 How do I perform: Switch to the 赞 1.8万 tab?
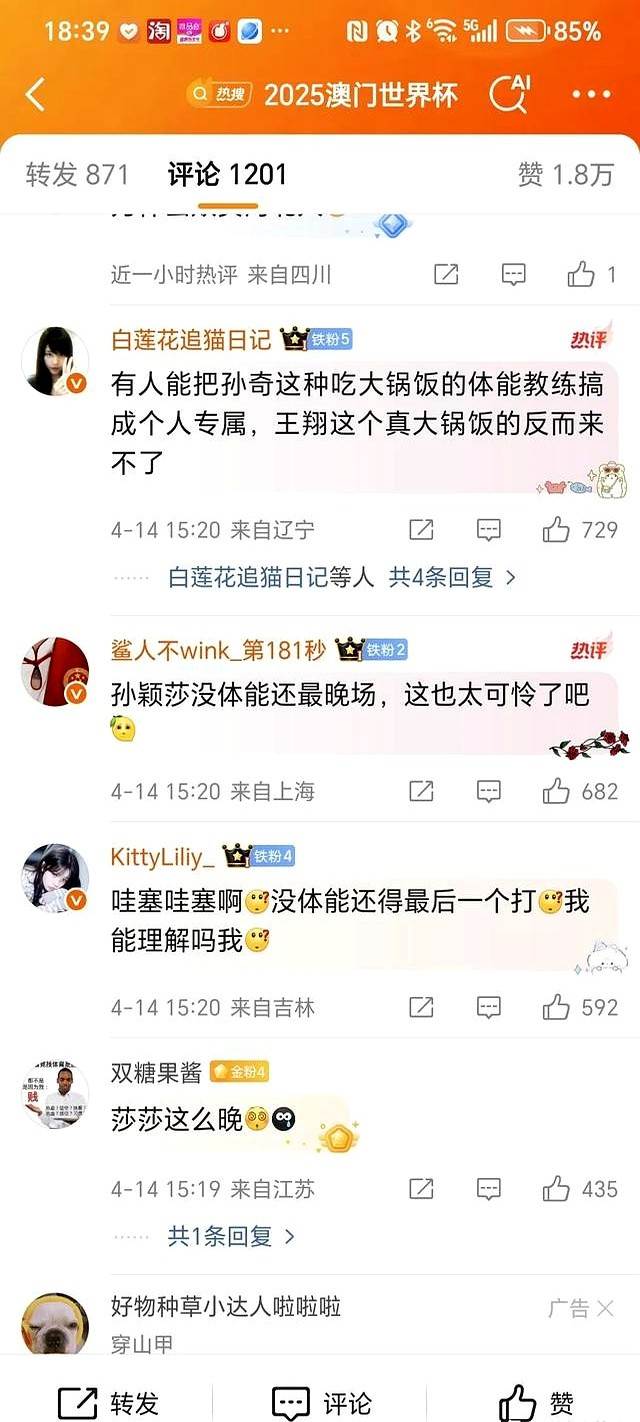(565, 174)
